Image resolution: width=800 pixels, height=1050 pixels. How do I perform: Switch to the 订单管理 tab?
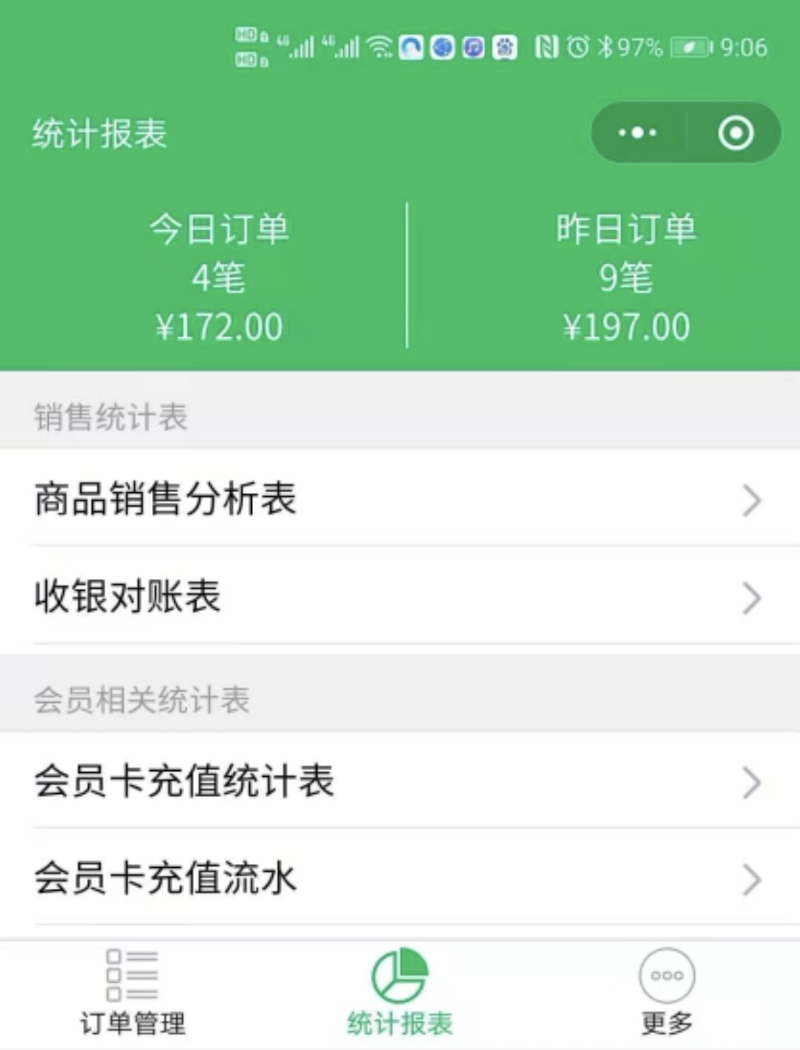pyautogui.click(x=132, y=994)
